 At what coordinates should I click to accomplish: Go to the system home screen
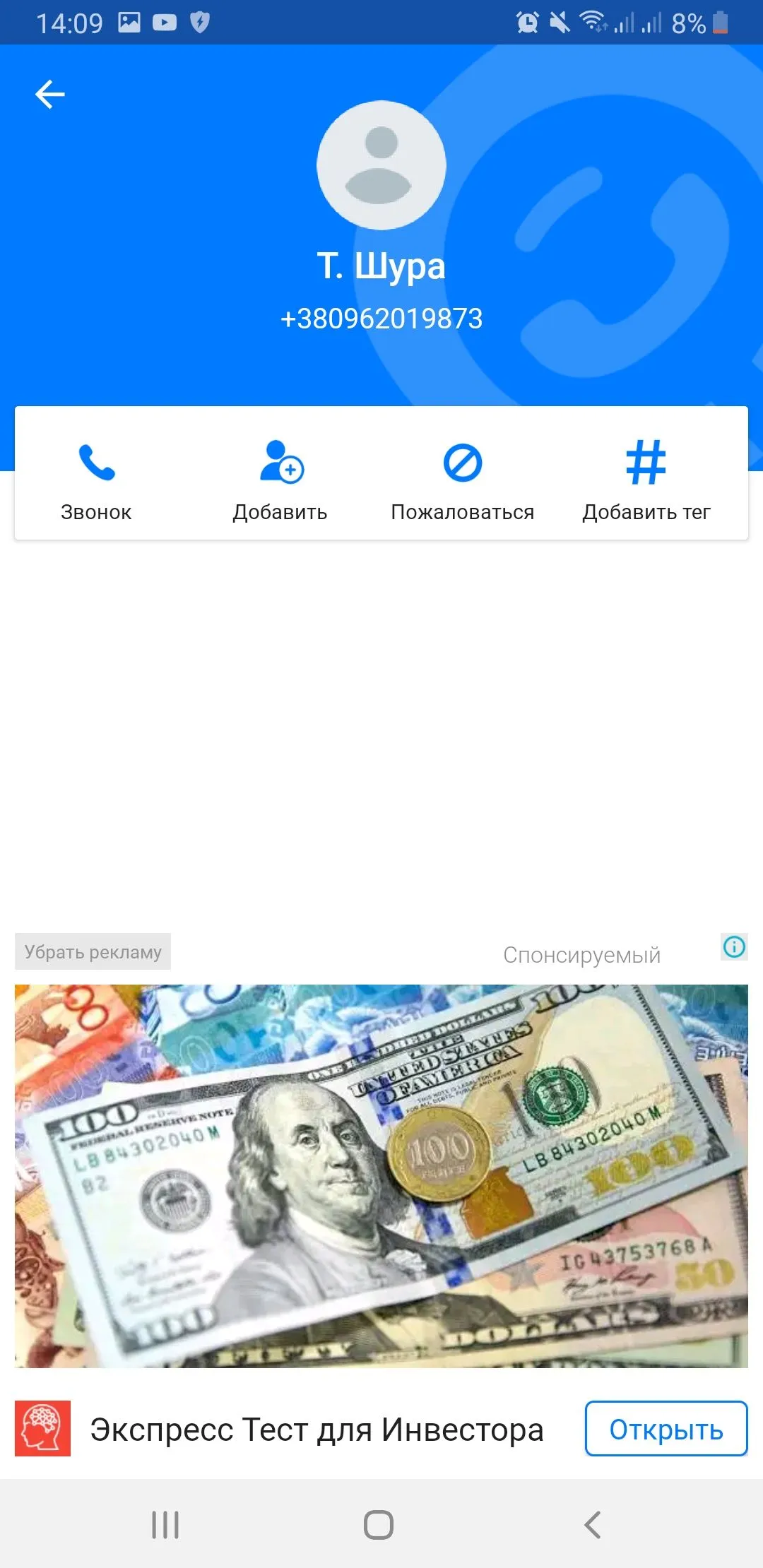click(379, 1524)
